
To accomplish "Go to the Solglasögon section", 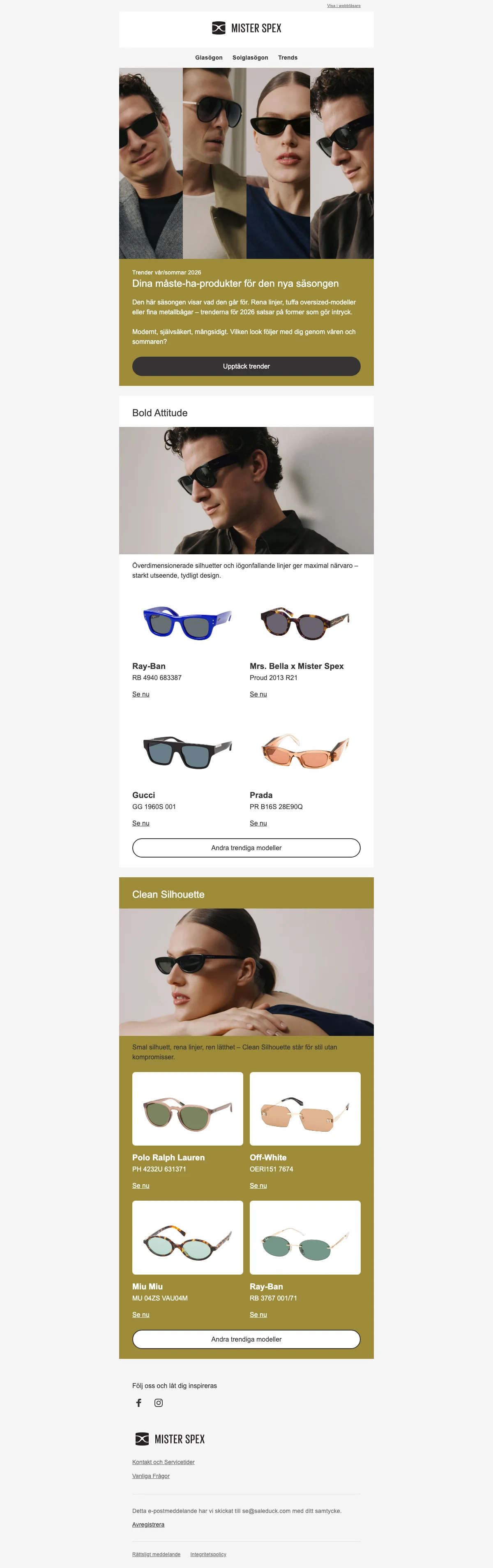I will 250,58.
